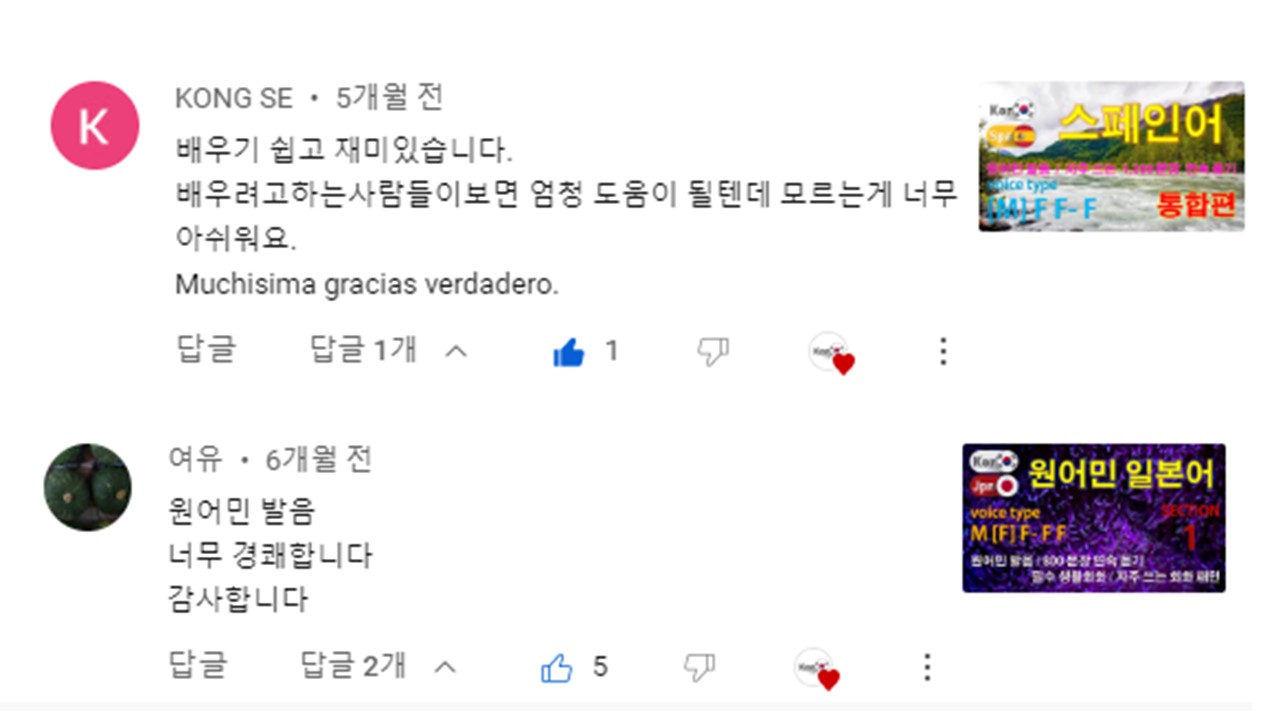Toggle the creator heart on 여유's comment
The image size is (1280, 720).
(816, 669)
